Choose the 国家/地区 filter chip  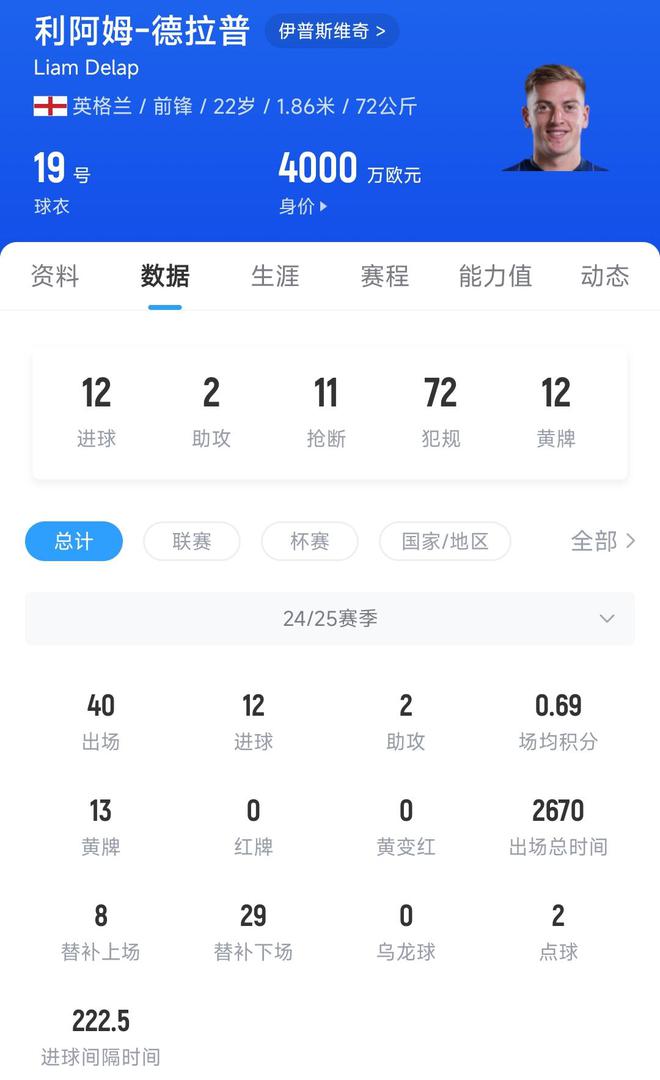coord(445,541)
